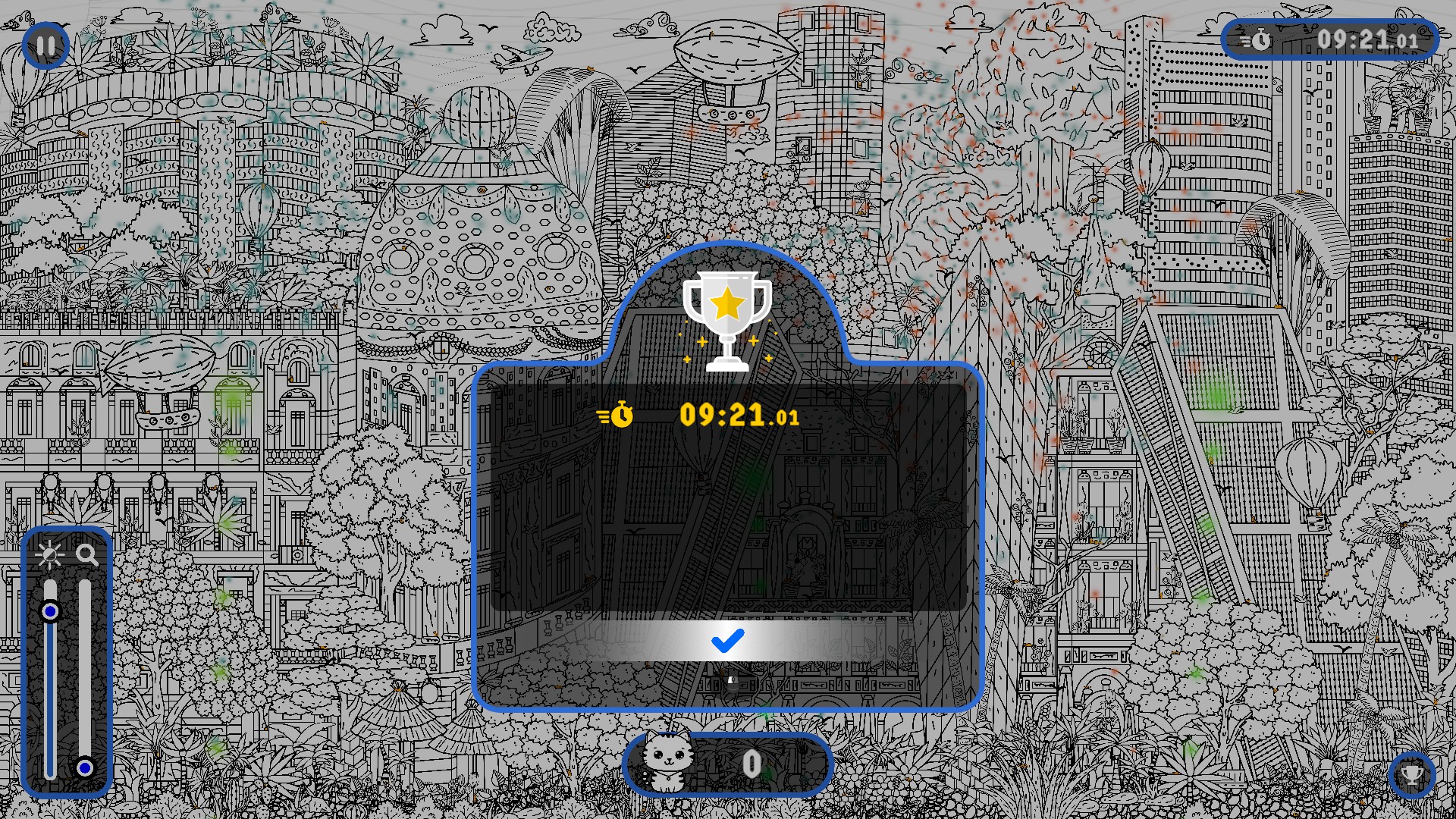Confirm the result with the blue checkmark
Screen dimensions: 1456x819
coord(727,641)
